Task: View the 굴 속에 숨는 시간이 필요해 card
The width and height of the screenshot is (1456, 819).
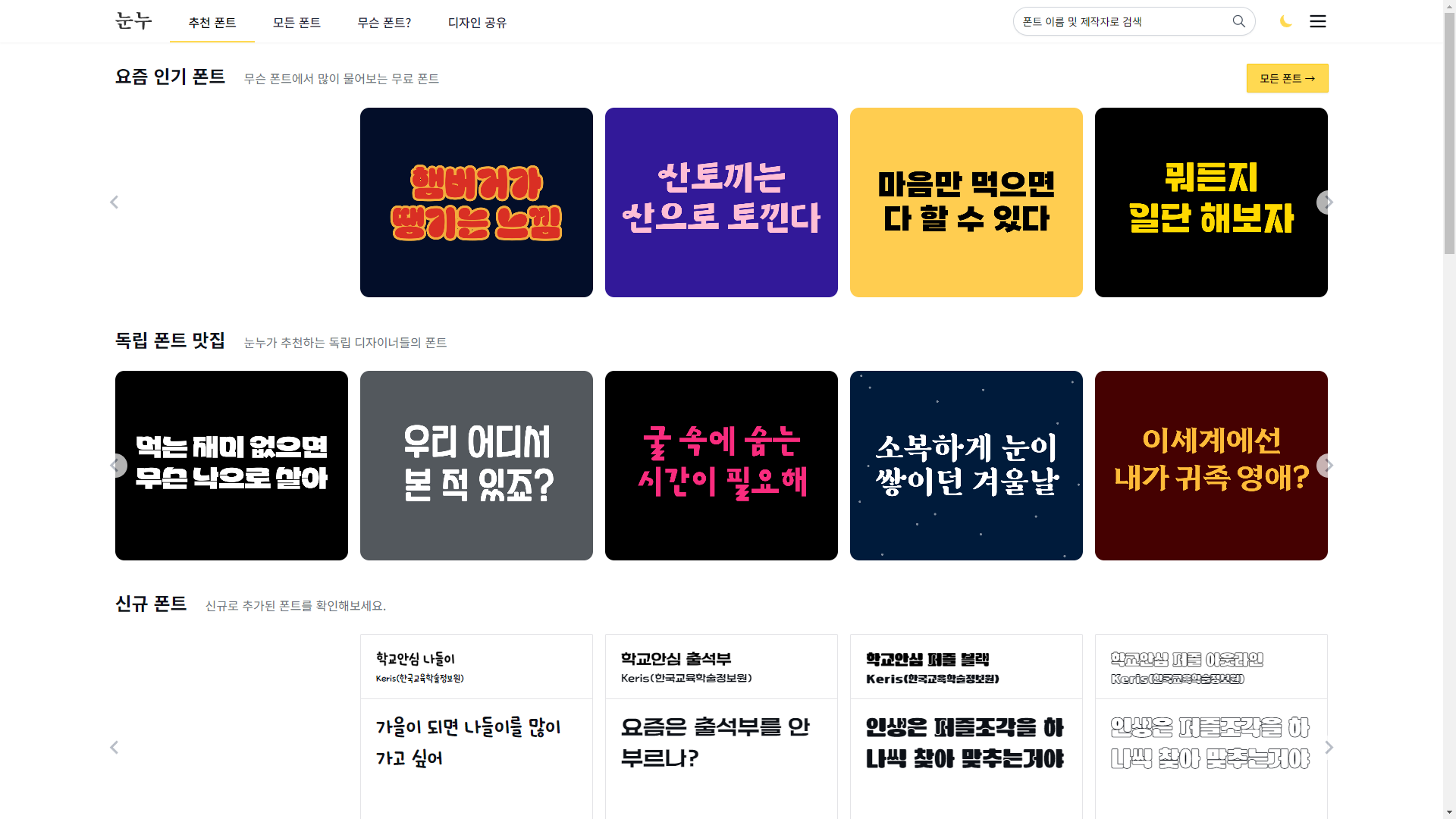Action: tap(721, 466)
